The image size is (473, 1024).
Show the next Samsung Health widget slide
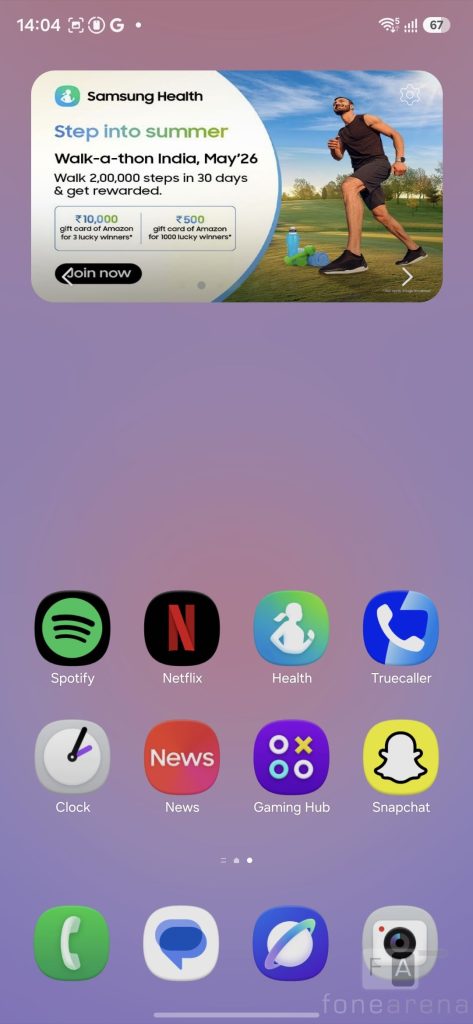point(407,277)
